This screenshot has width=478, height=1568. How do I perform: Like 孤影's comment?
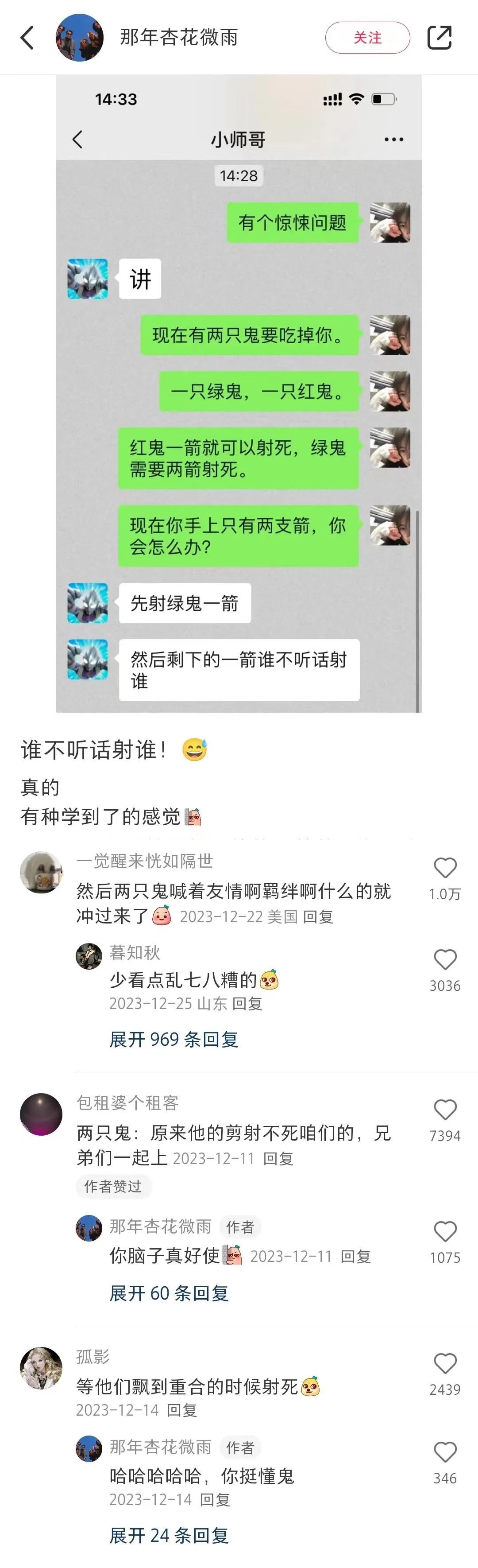(444, 1363)
